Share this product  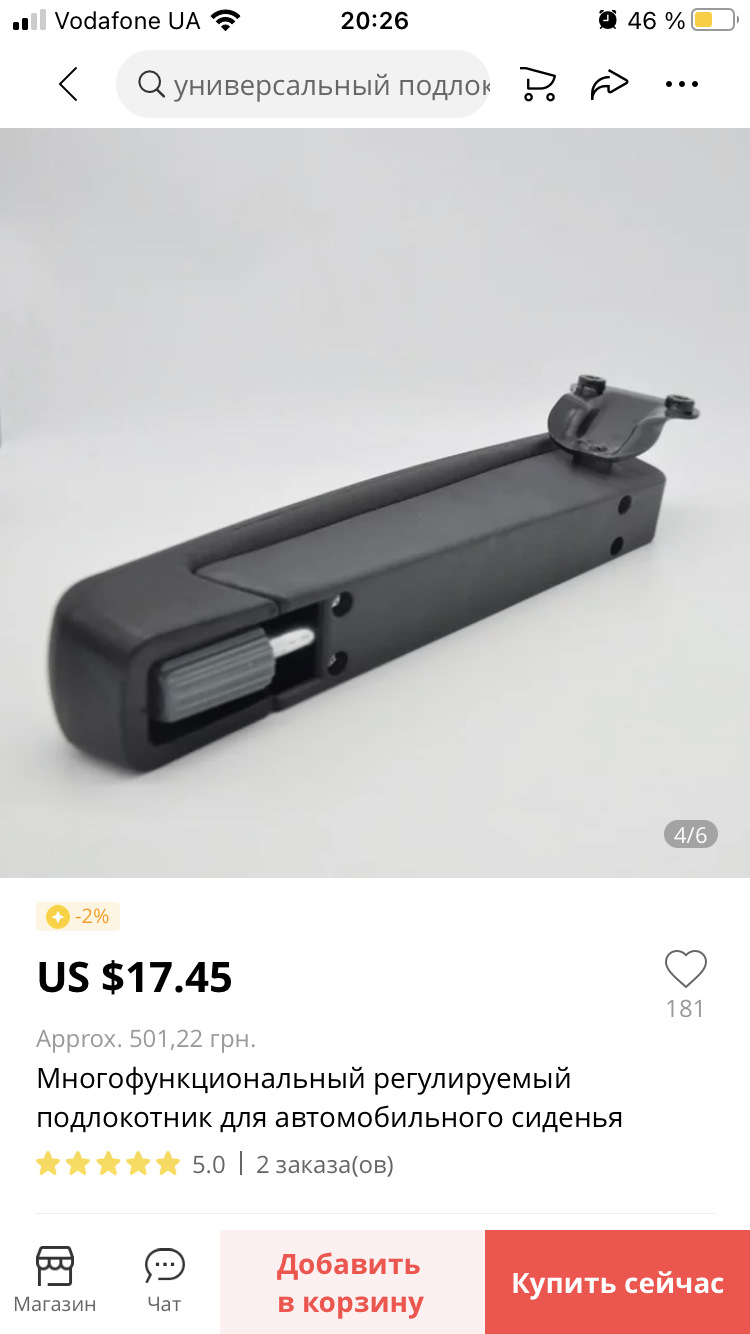pyautogui.click(x=608, y=85)
